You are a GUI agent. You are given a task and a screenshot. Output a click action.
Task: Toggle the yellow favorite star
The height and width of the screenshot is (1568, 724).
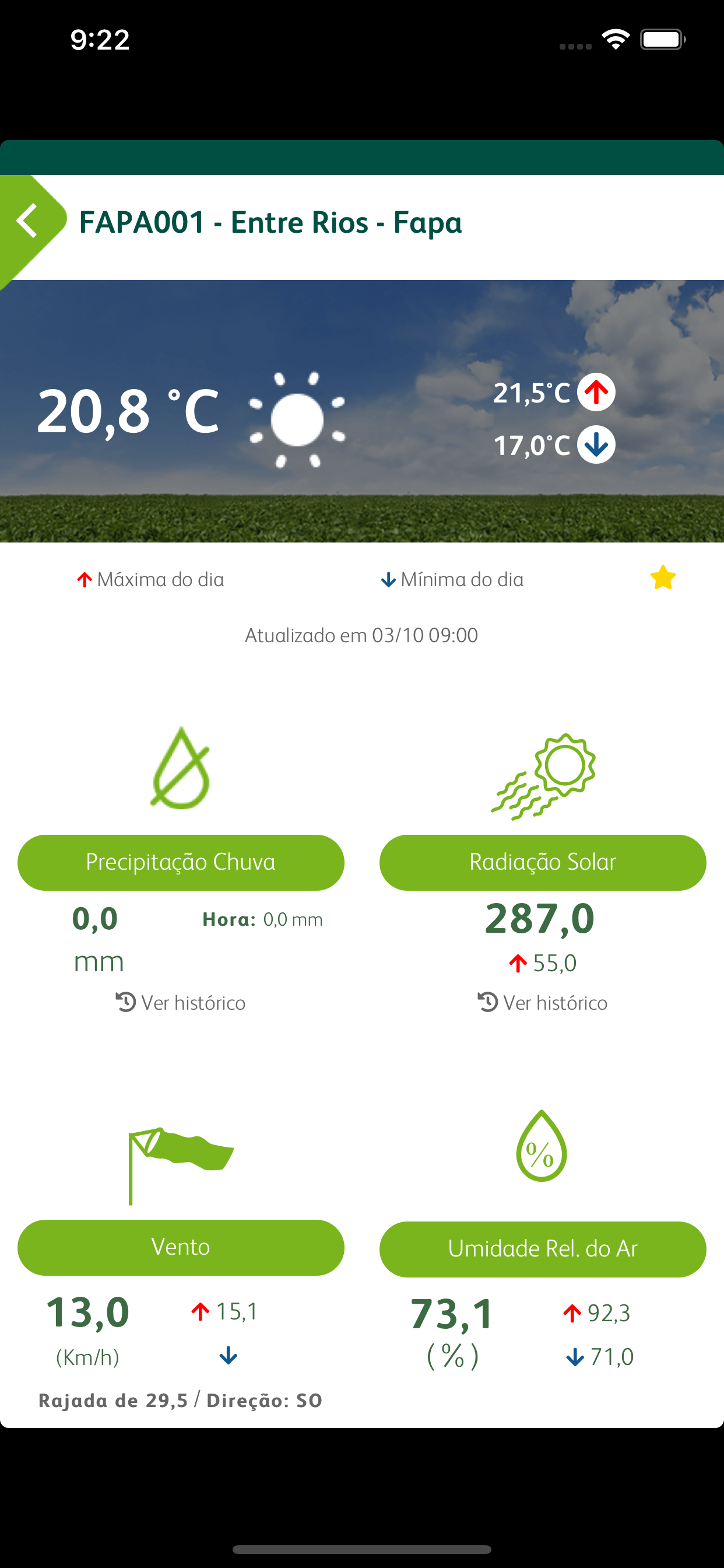(663, 577)
